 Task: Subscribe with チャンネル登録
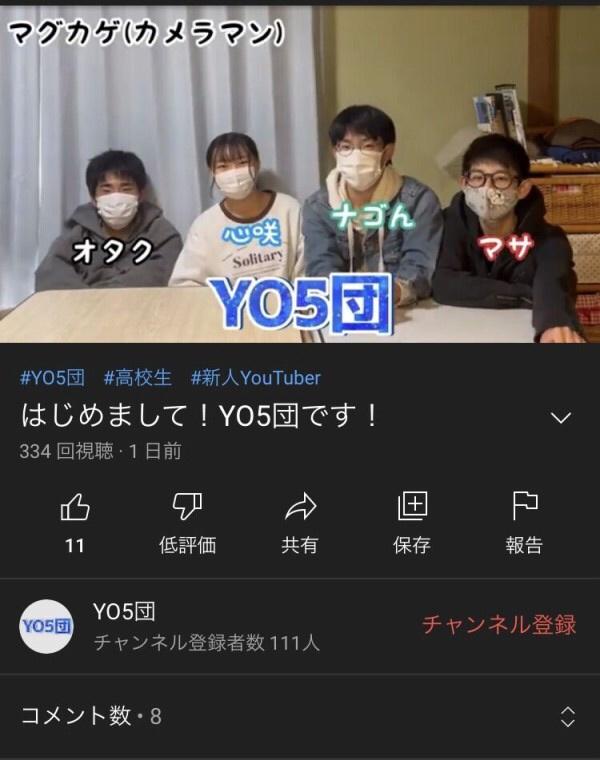(x=499, y=625)
